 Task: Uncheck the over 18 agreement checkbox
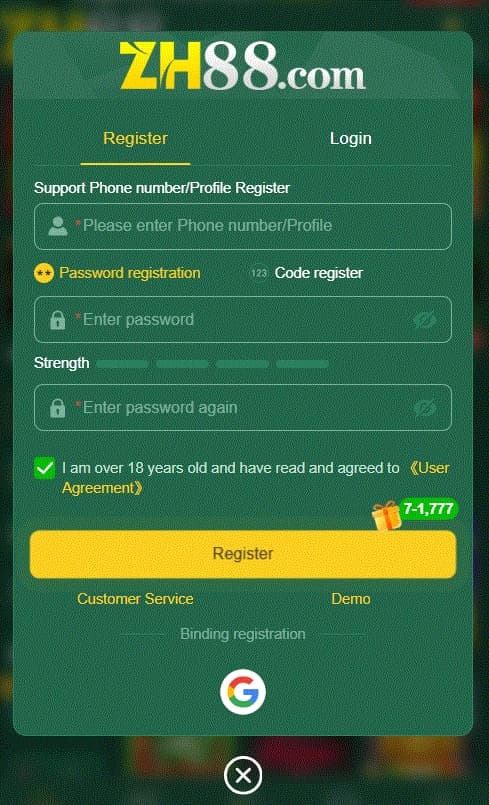(x=45, y=468)
